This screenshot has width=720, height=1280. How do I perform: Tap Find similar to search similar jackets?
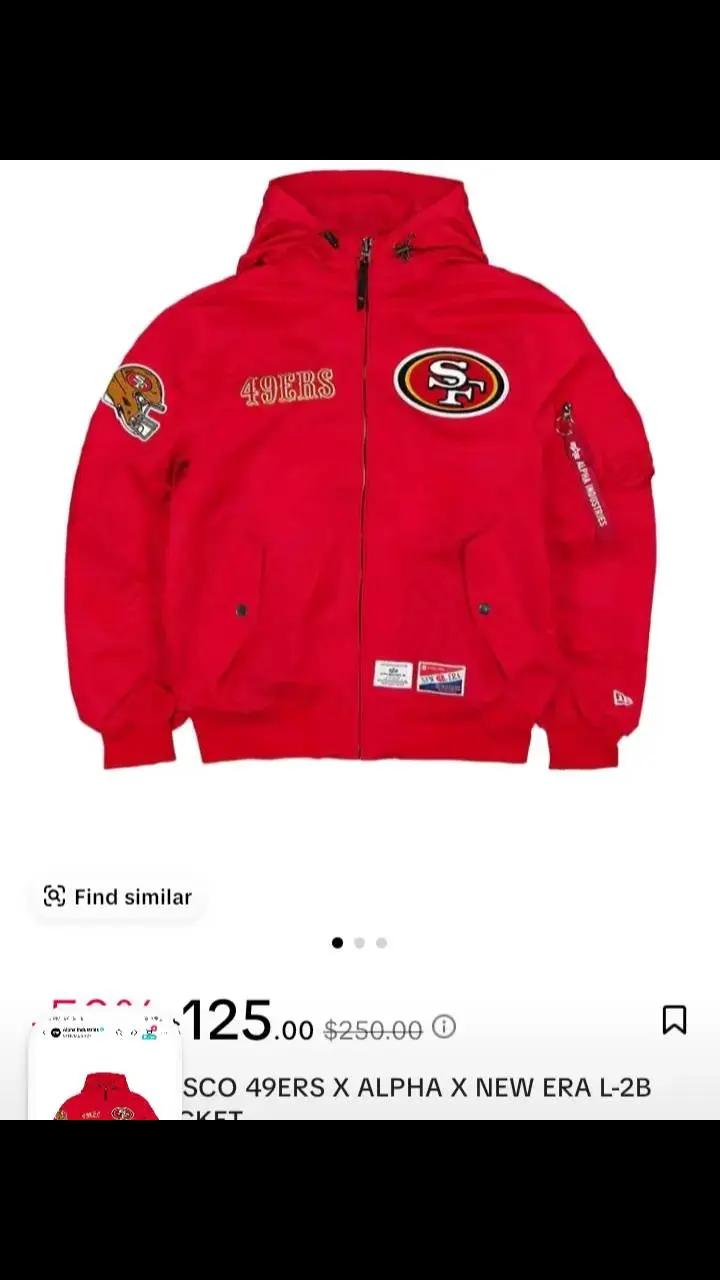(x=118, y=896)
